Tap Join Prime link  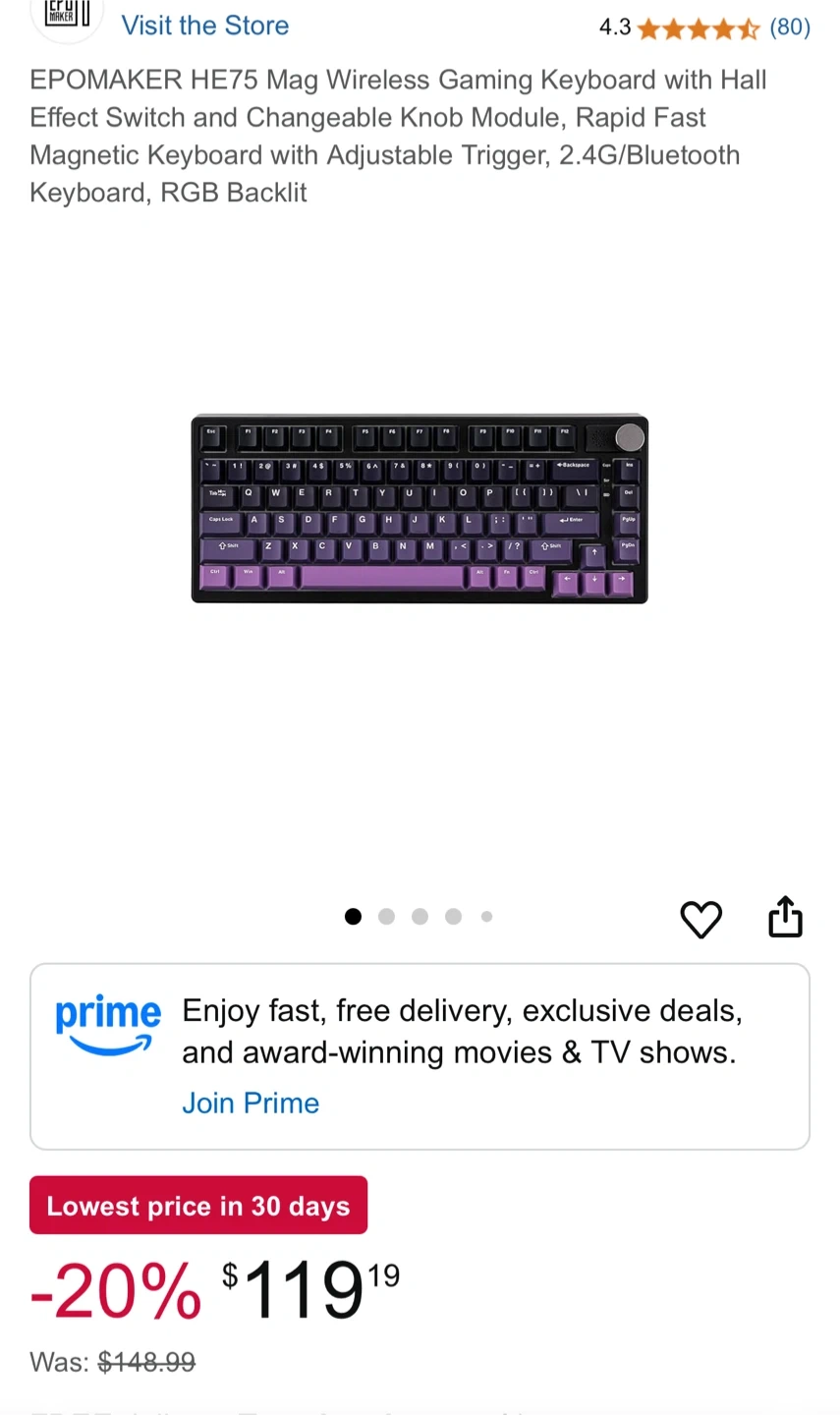click(251, 1103)
